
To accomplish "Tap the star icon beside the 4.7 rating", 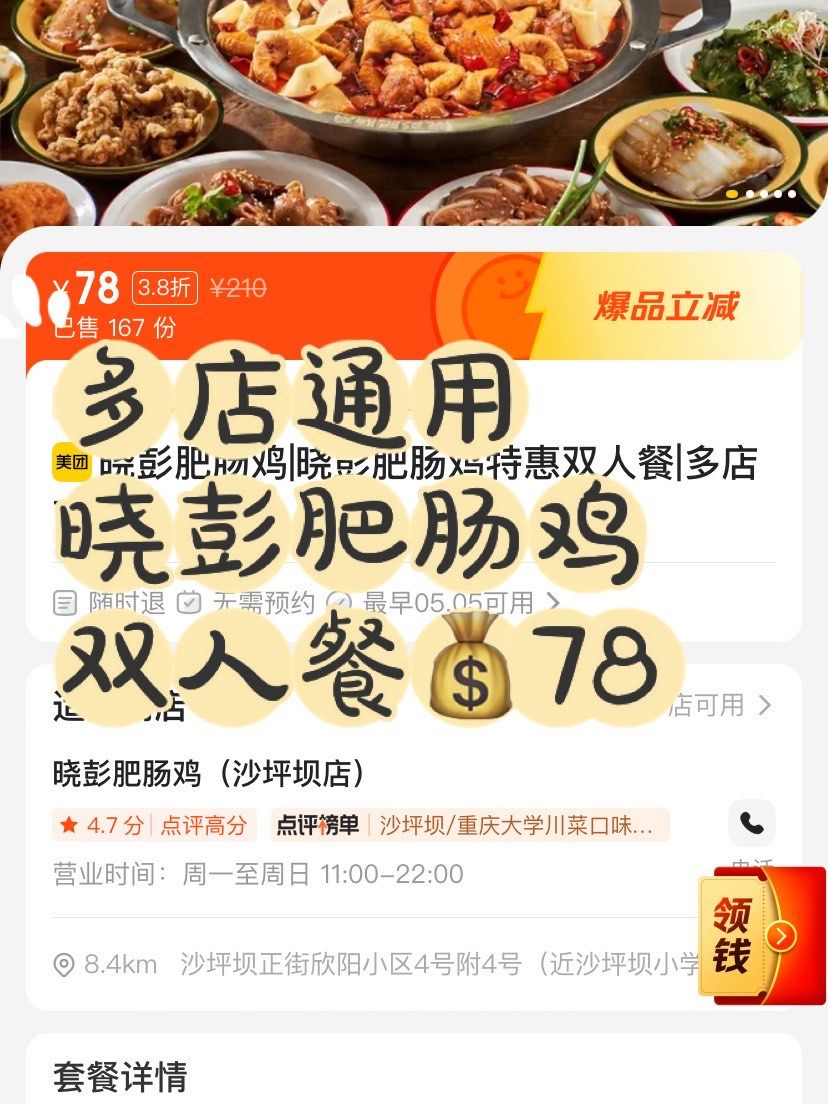I will pos(66,822).
